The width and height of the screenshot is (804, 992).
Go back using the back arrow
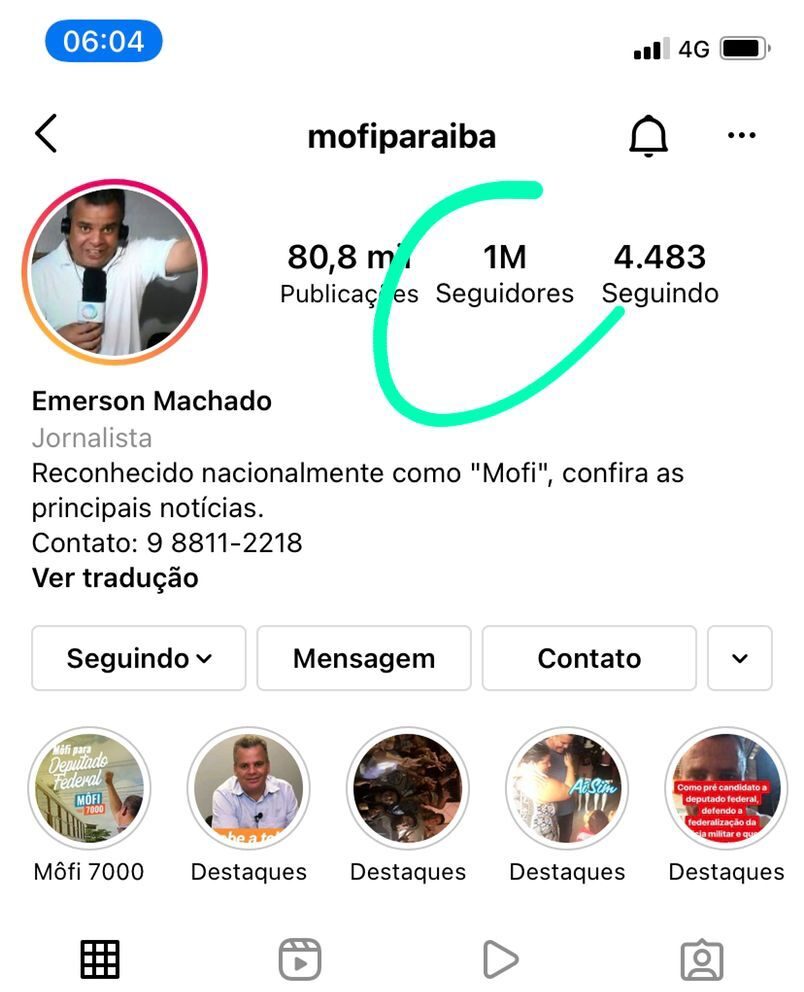[46, 134]
